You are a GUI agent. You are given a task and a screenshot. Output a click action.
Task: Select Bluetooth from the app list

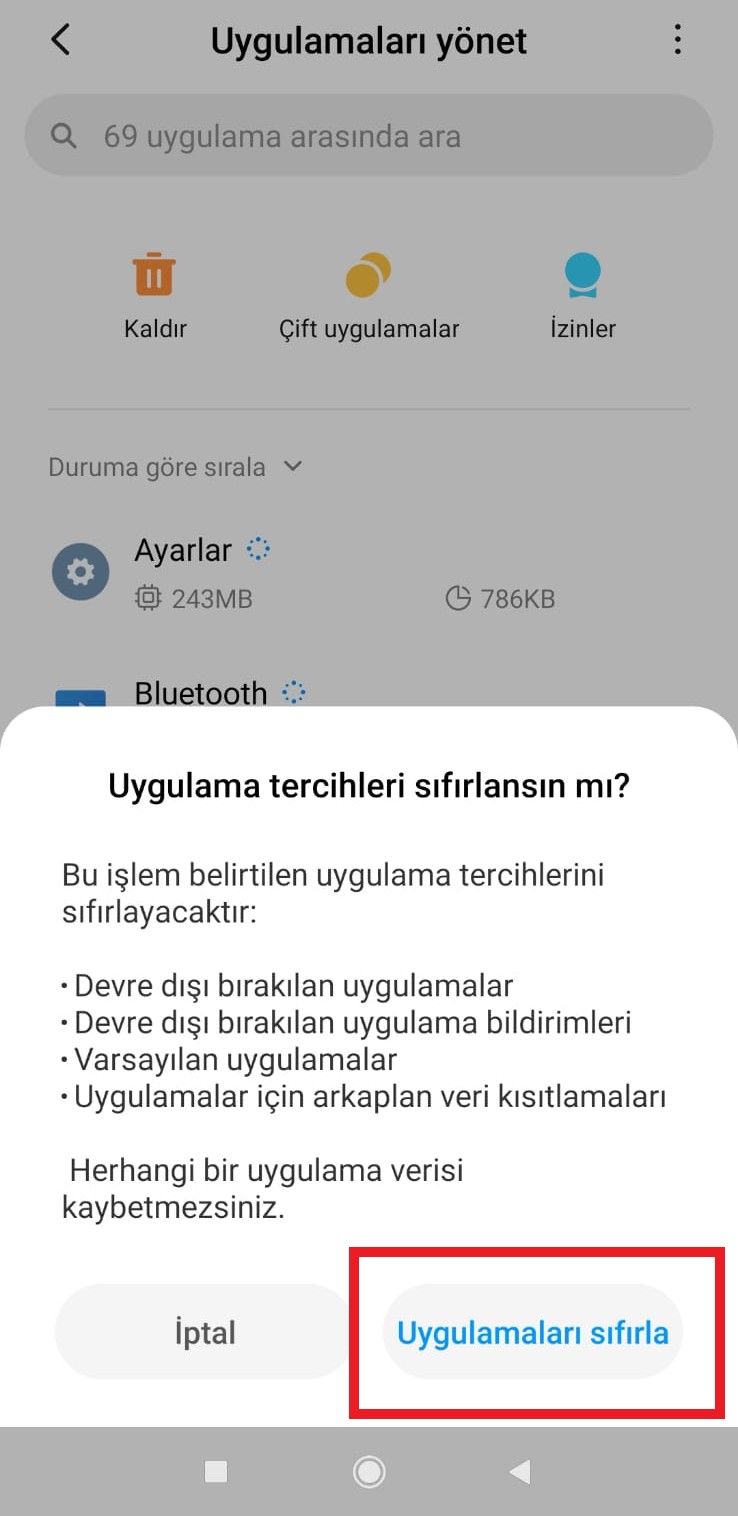[200, 692]
